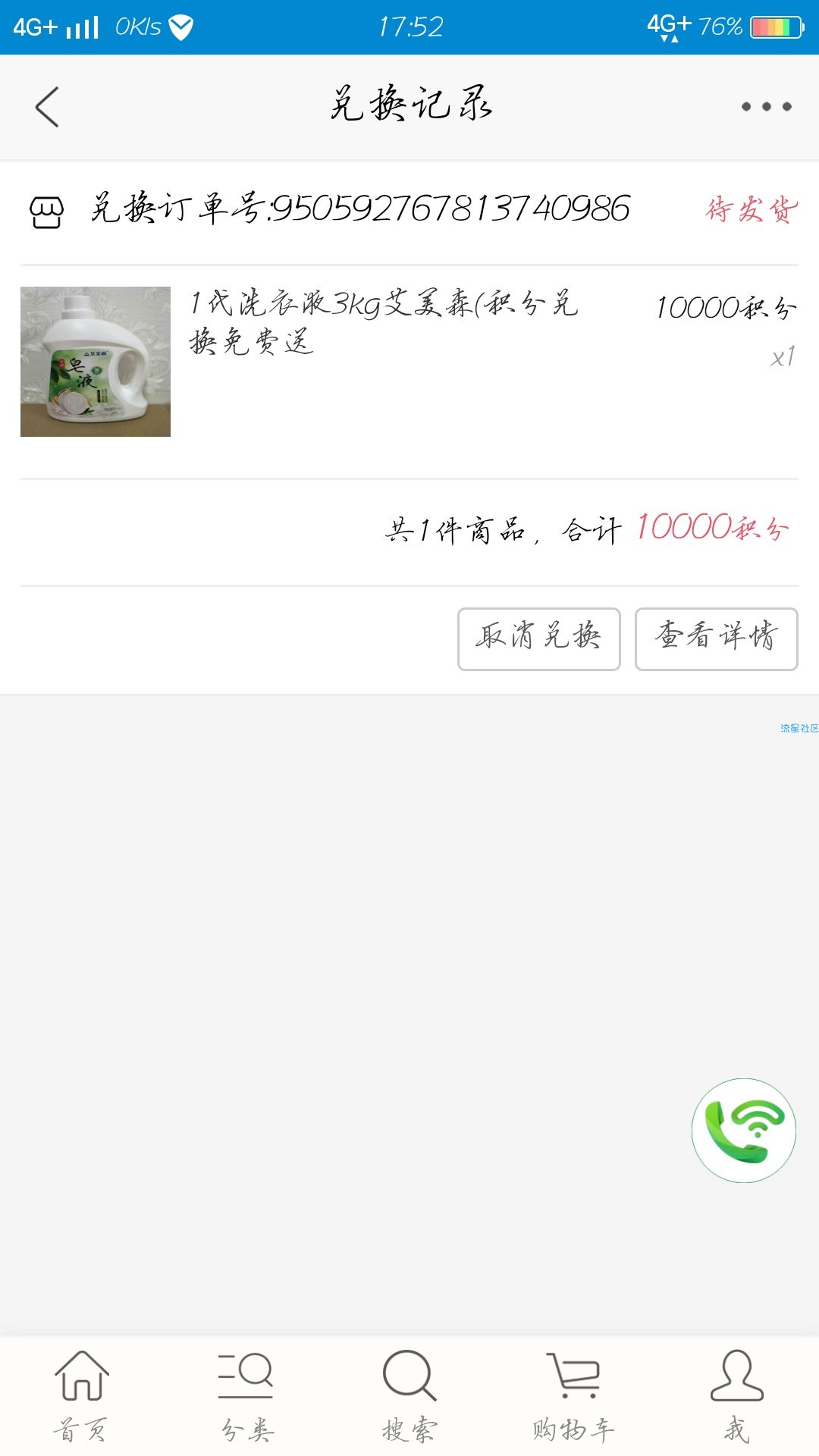Switch to the 分类 tab
Viewport: 819px width, 1456px height.
246,1397
